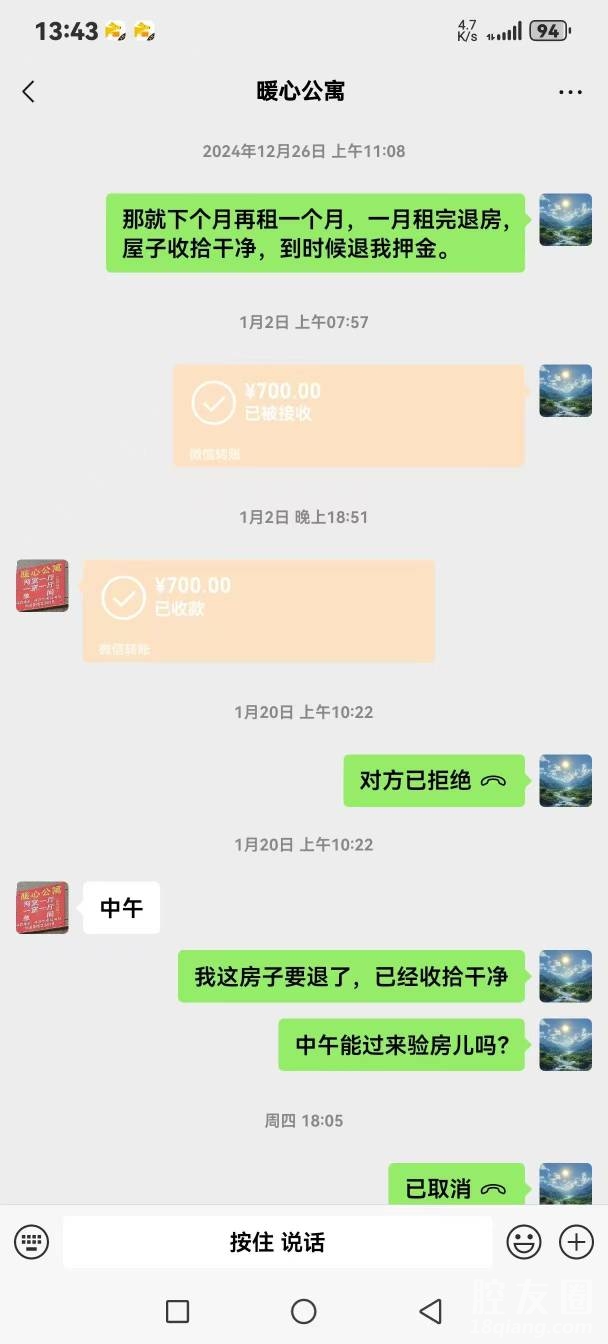
Task: Open the plus attachments panel
Action: tap(576, 1242)
